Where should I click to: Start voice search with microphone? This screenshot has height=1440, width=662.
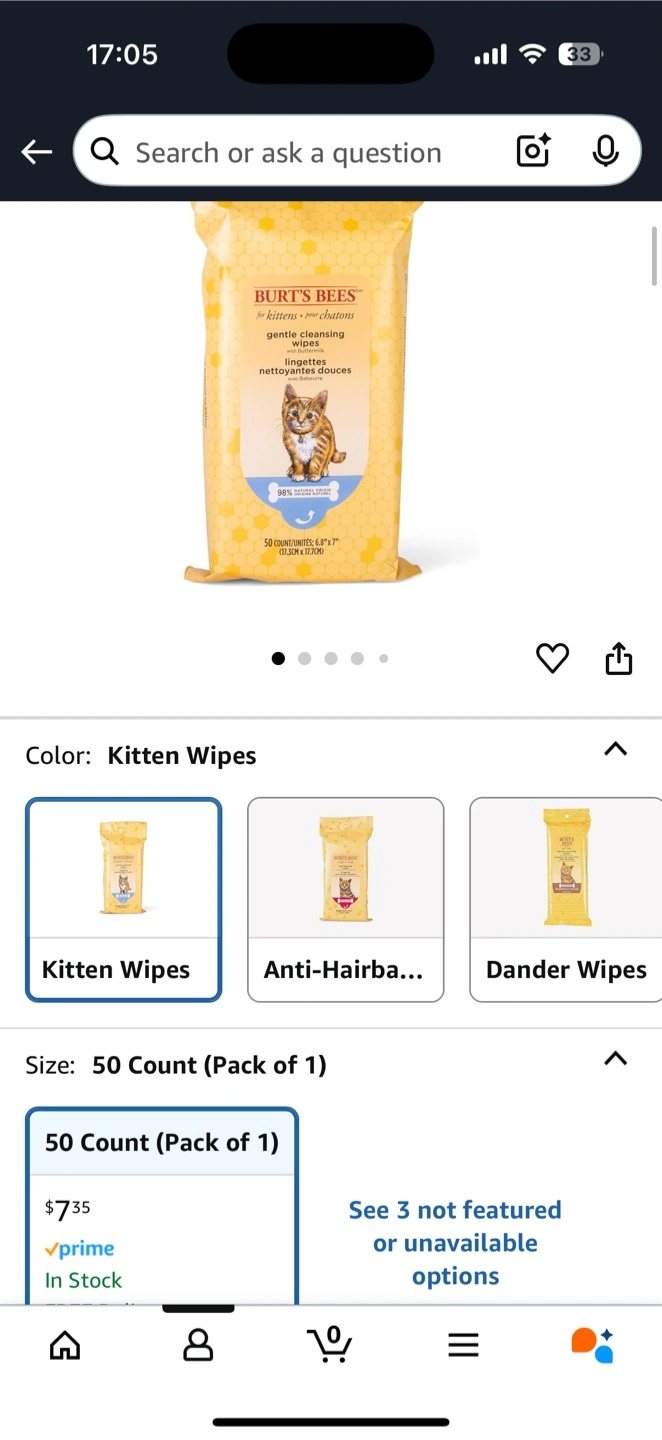click(605, 151)
